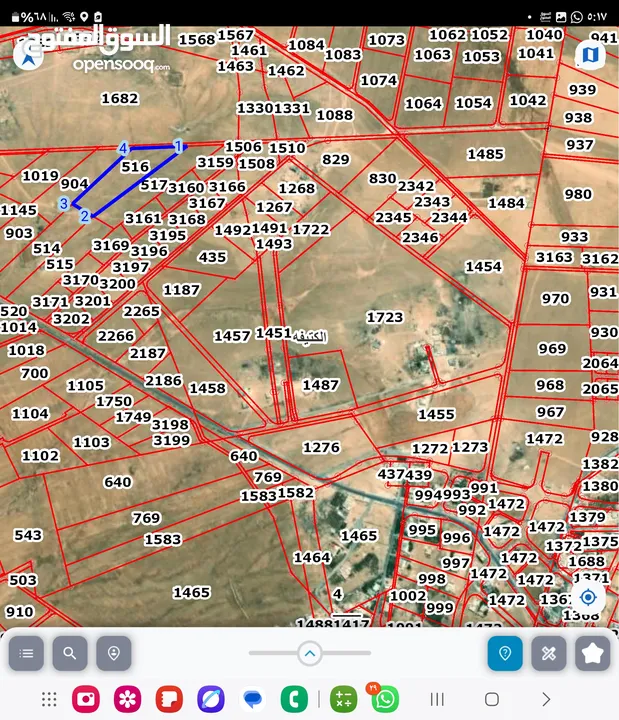Open the calculator app in taskbar
Image resolution: width=619 pixels, height=720 pixels.
(x=343, y=699)
